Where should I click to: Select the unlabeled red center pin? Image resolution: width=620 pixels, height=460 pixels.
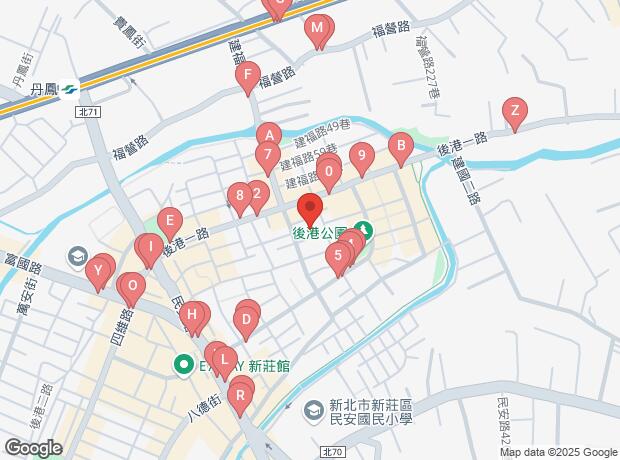click(x=310, y=211)
